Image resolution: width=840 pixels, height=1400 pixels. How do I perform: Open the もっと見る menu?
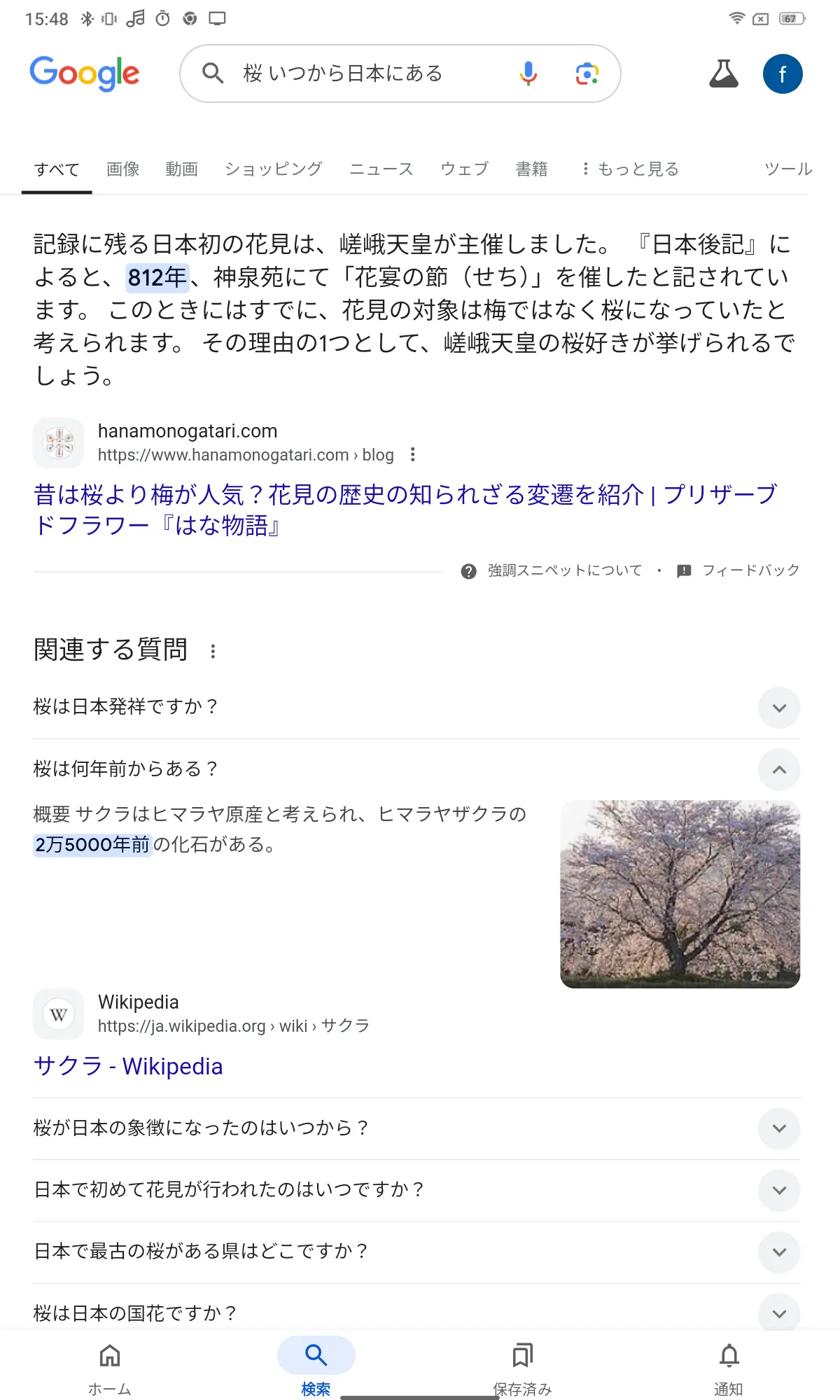click(631, 169)
